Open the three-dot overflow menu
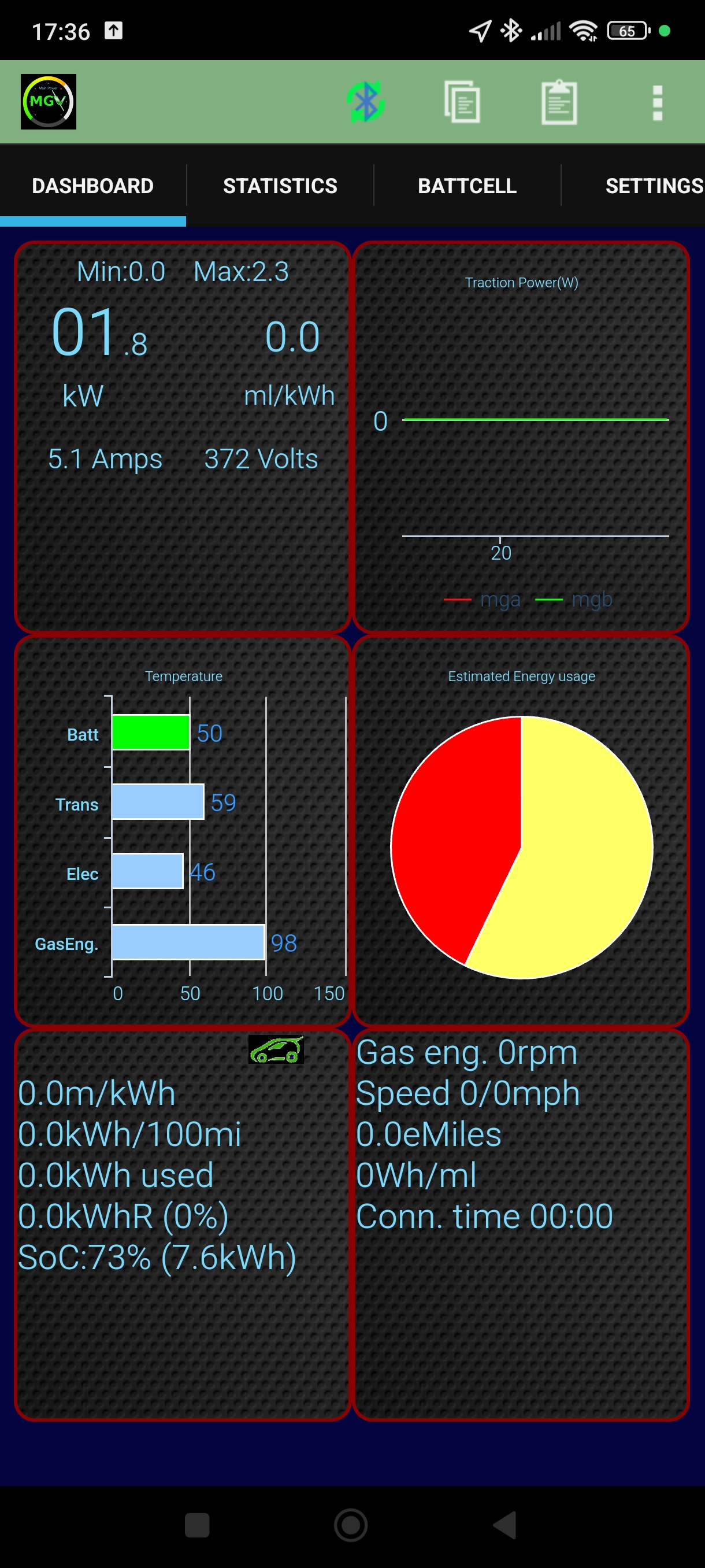The width and height of the screenshot is (705, 1568). click(657, 102)
